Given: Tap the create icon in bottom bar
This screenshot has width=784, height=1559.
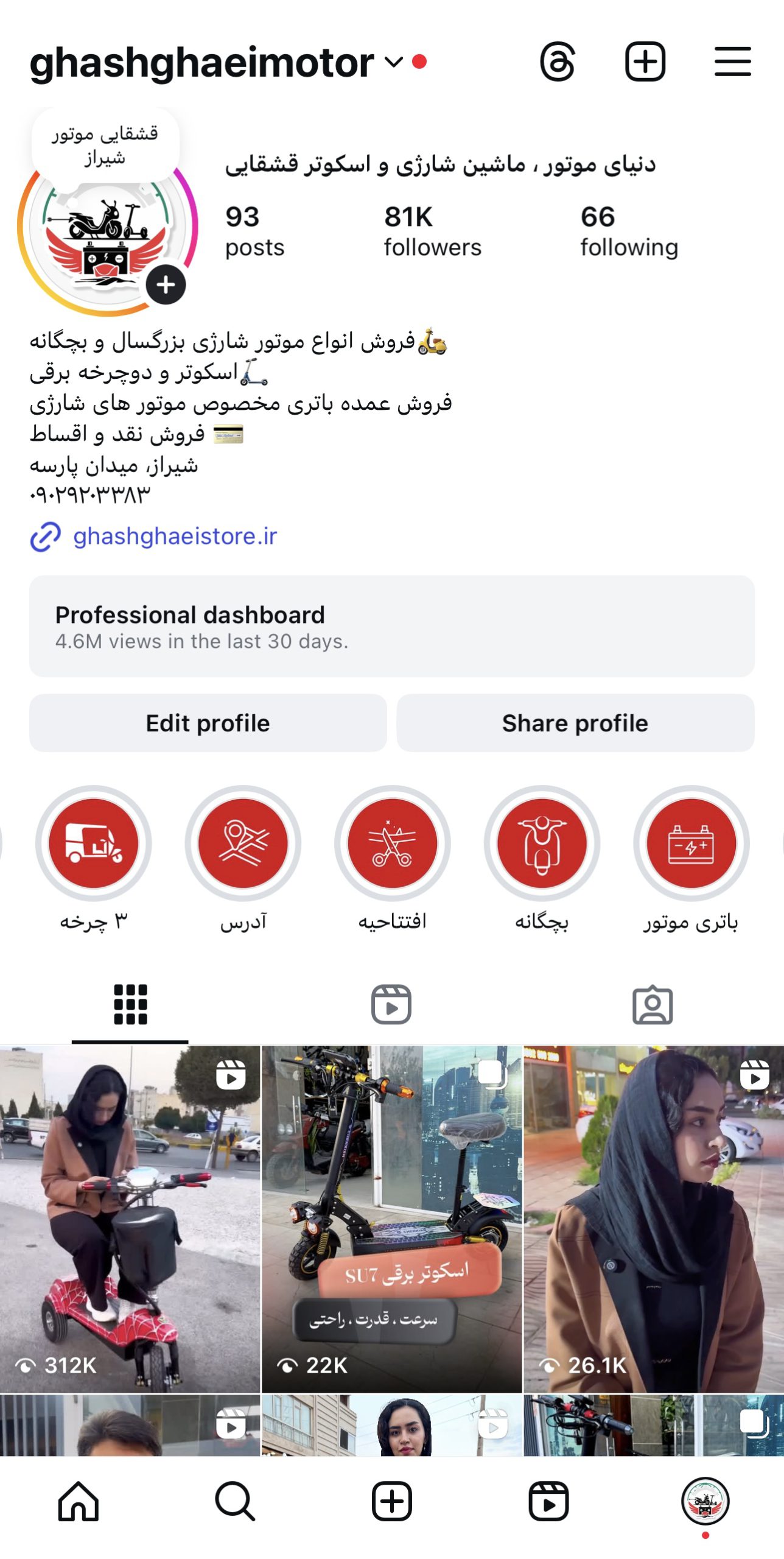Looking at the screenshot, I should click(392, 1502).
